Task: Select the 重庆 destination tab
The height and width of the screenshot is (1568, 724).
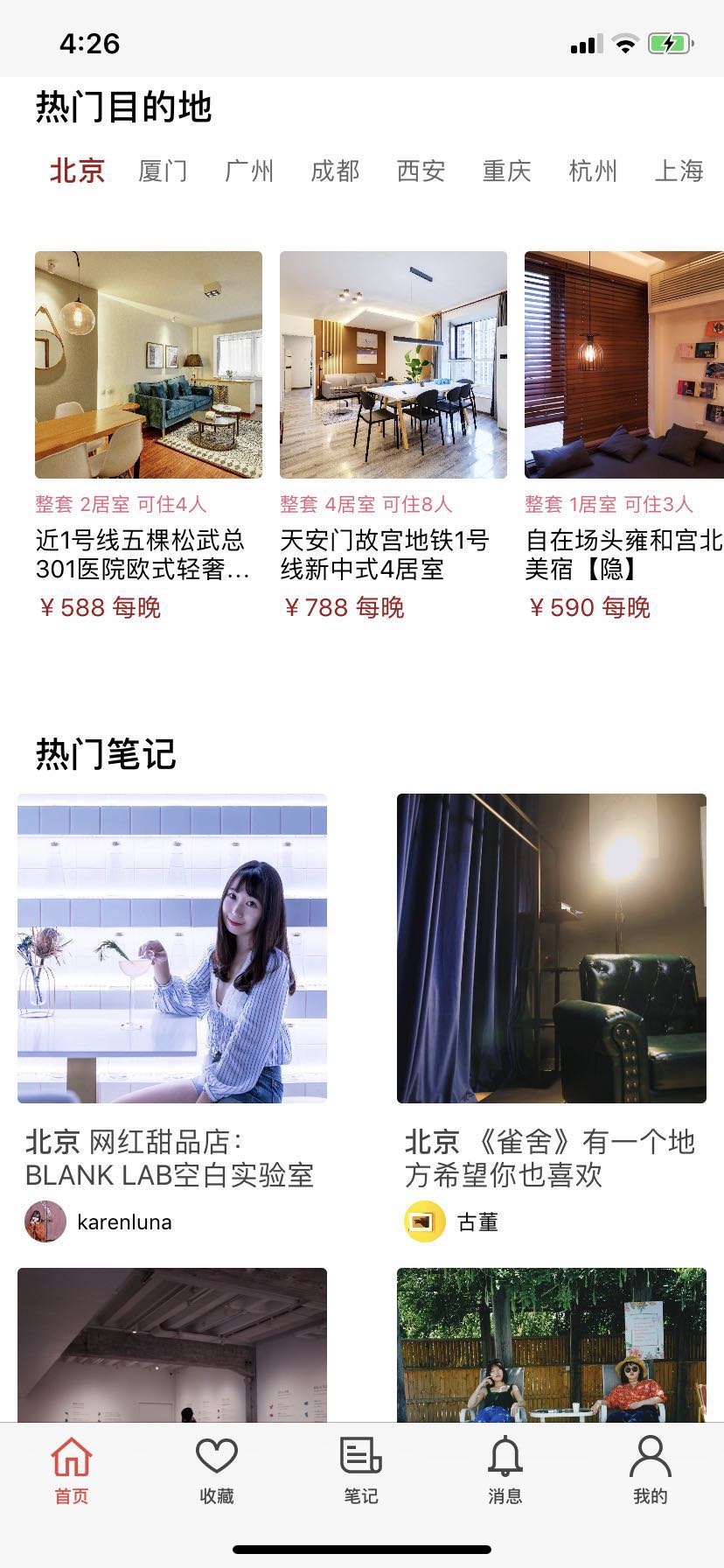Action: [506, 171]
